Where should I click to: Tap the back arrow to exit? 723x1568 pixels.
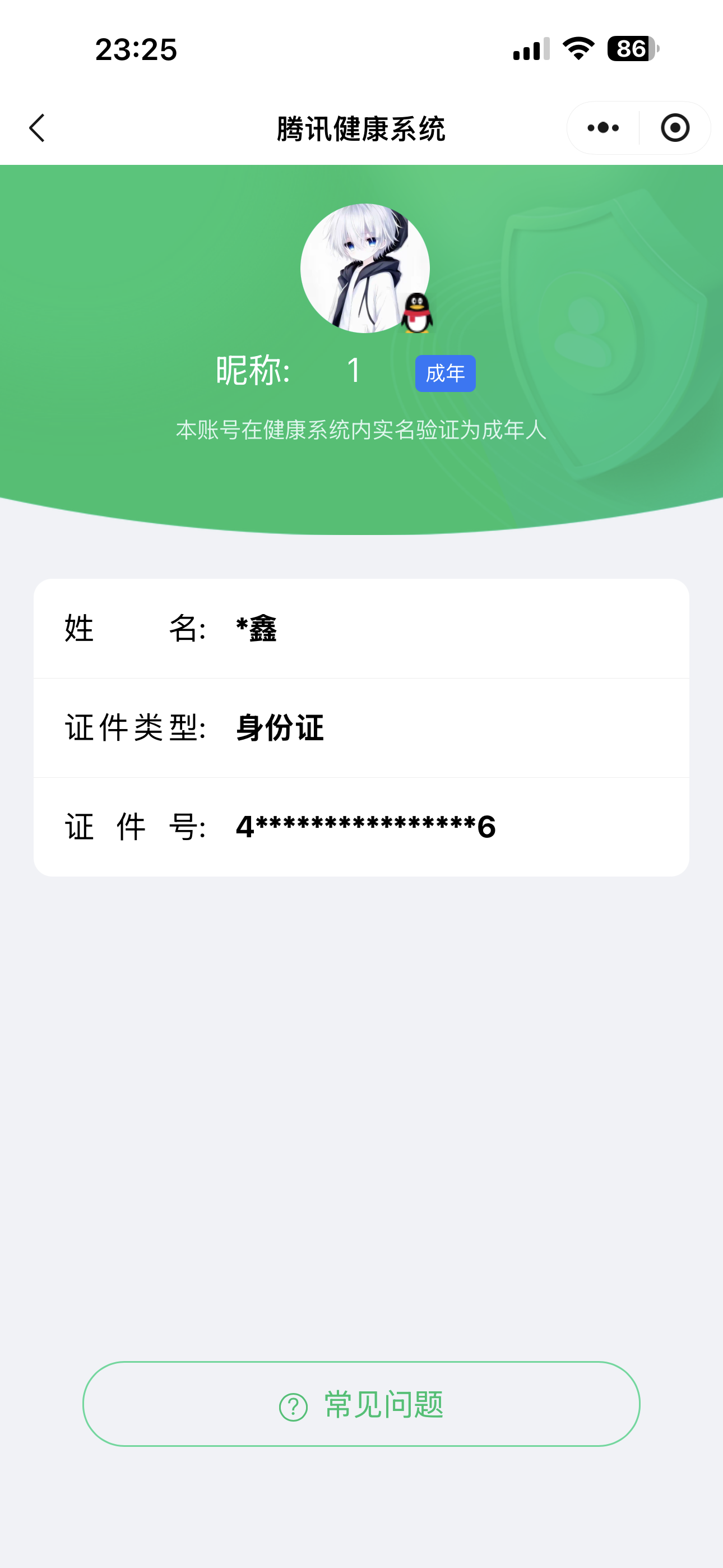pos(38,128)
